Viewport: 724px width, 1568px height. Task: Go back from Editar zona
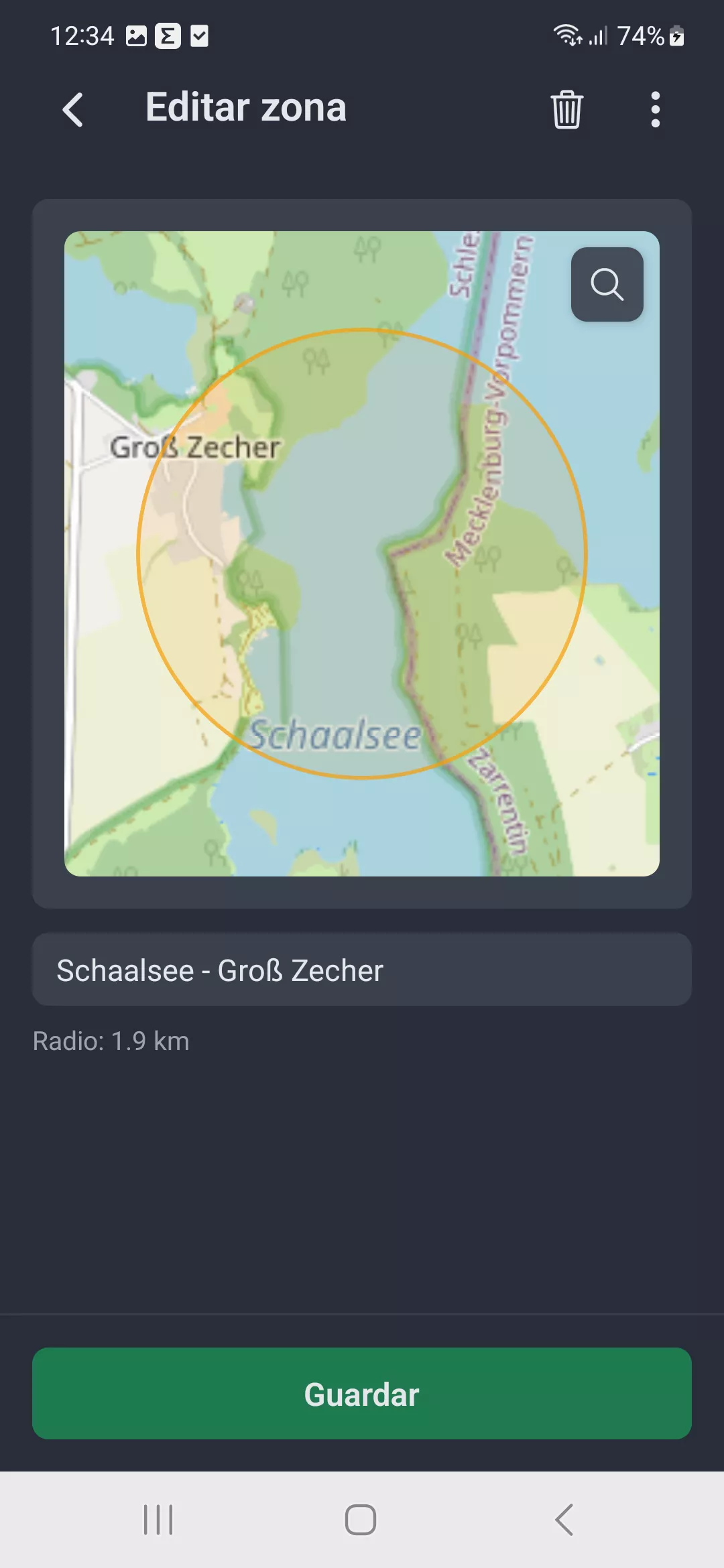point(72,109)
